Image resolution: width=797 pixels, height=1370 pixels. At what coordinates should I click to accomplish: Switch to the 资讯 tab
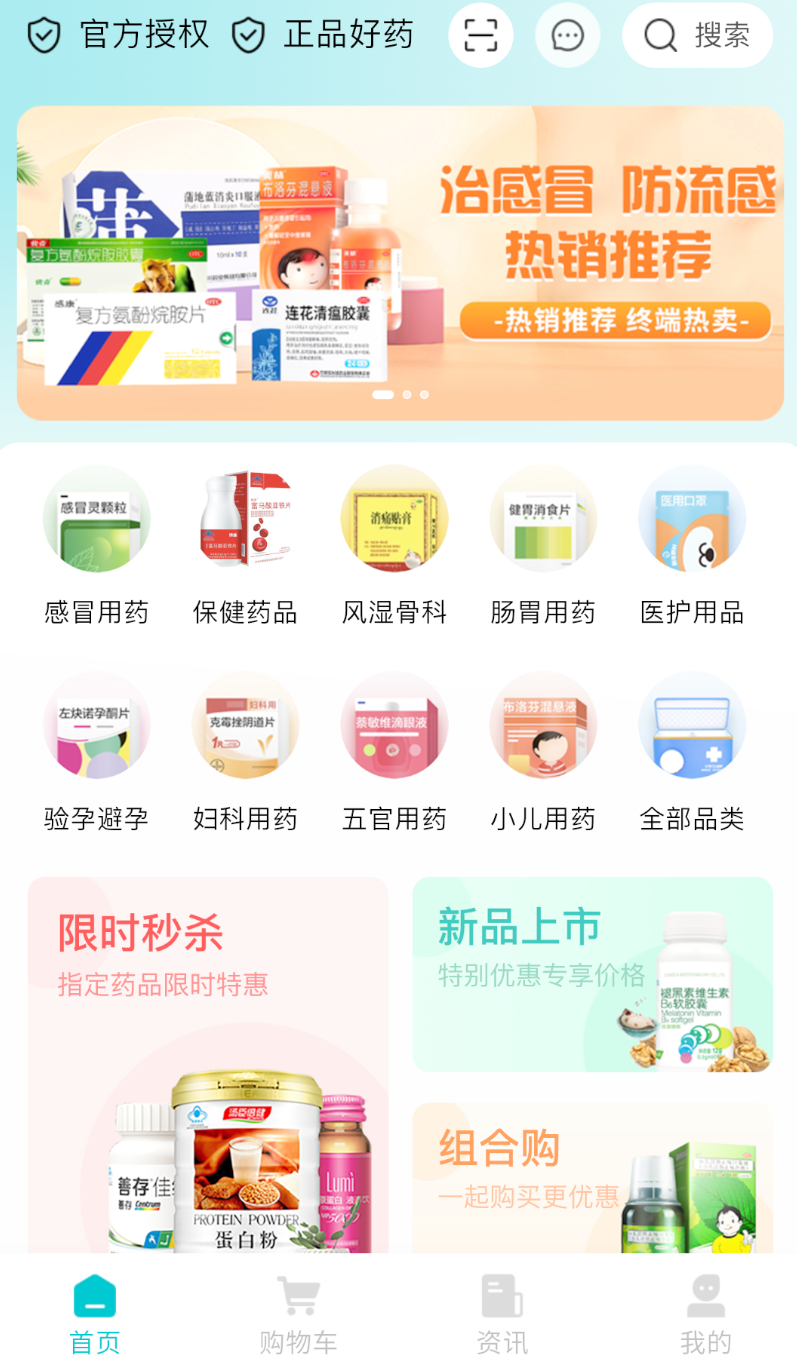tap(502, 1315)
